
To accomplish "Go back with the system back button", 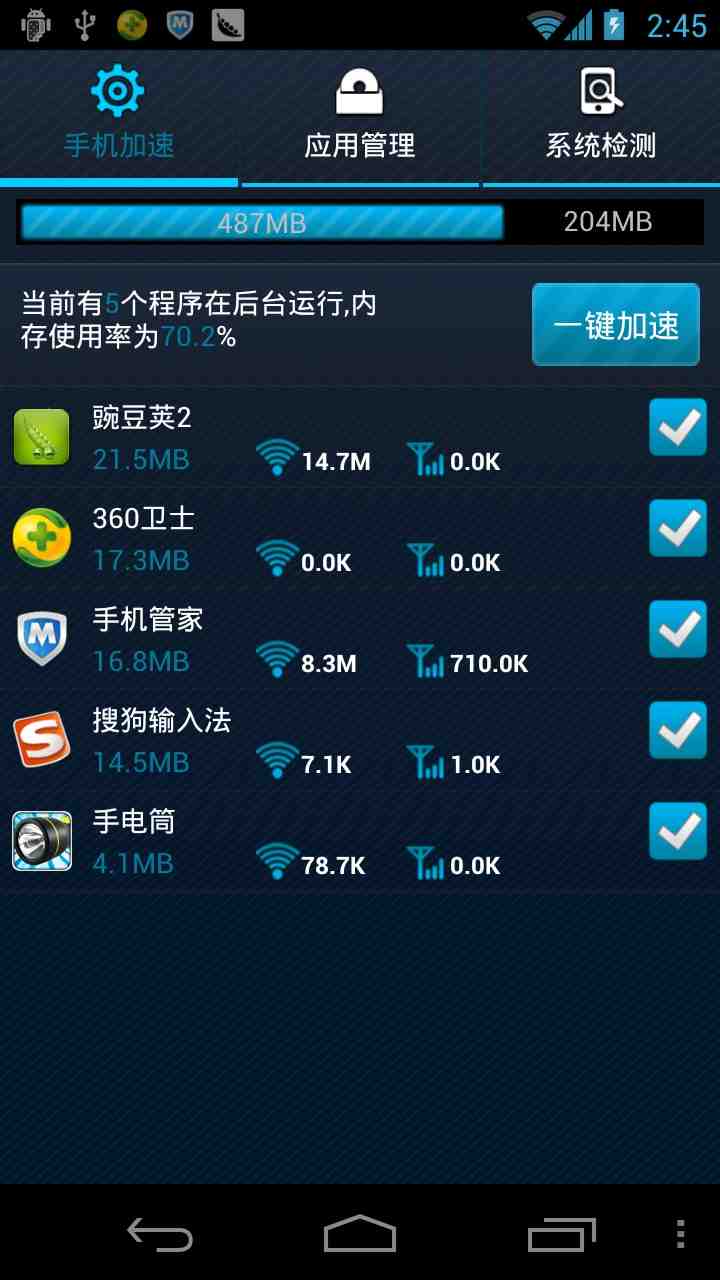I will pos(160,1234).
